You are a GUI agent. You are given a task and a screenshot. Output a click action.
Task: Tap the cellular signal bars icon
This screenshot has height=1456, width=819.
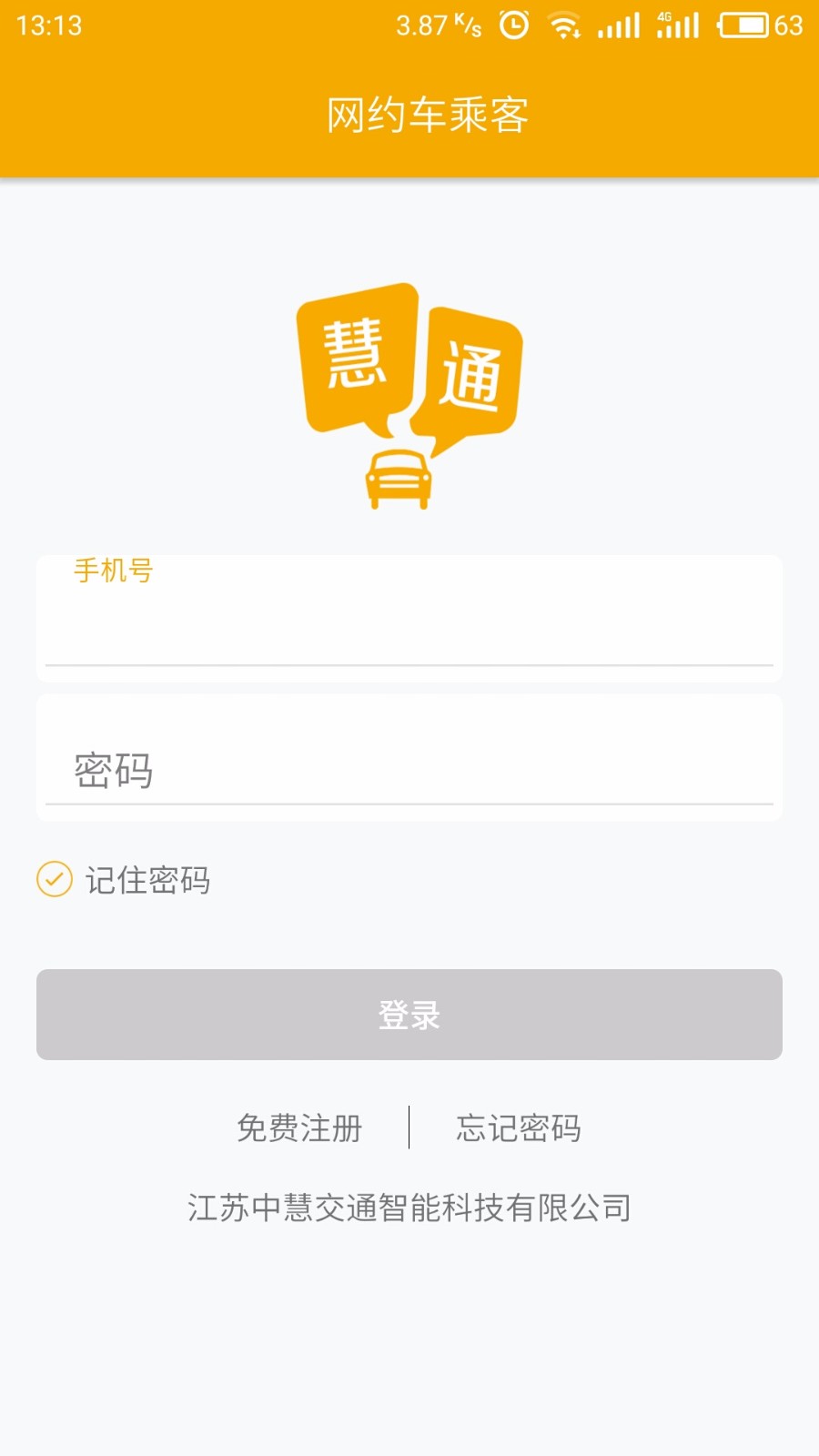click(617, 27)
